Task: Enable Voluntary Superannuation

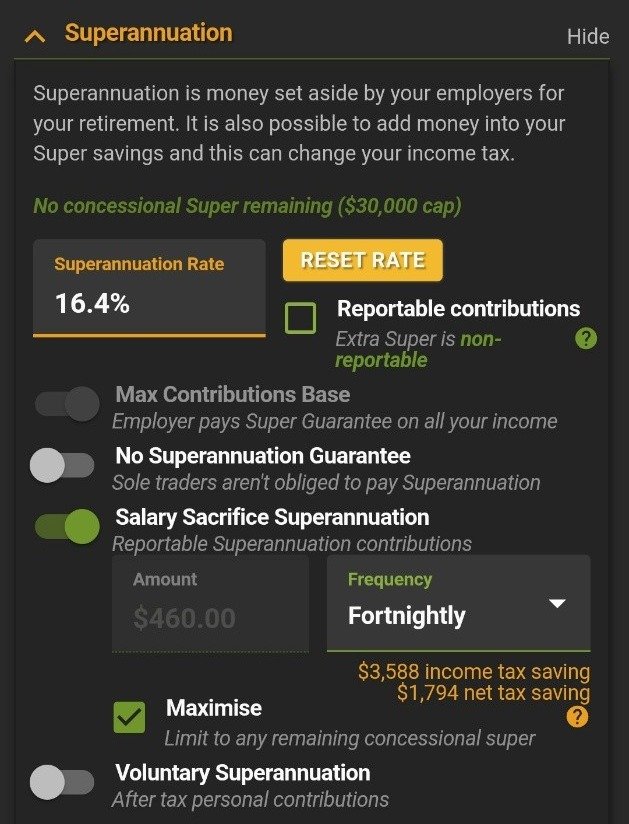Action: coord(62,782)
